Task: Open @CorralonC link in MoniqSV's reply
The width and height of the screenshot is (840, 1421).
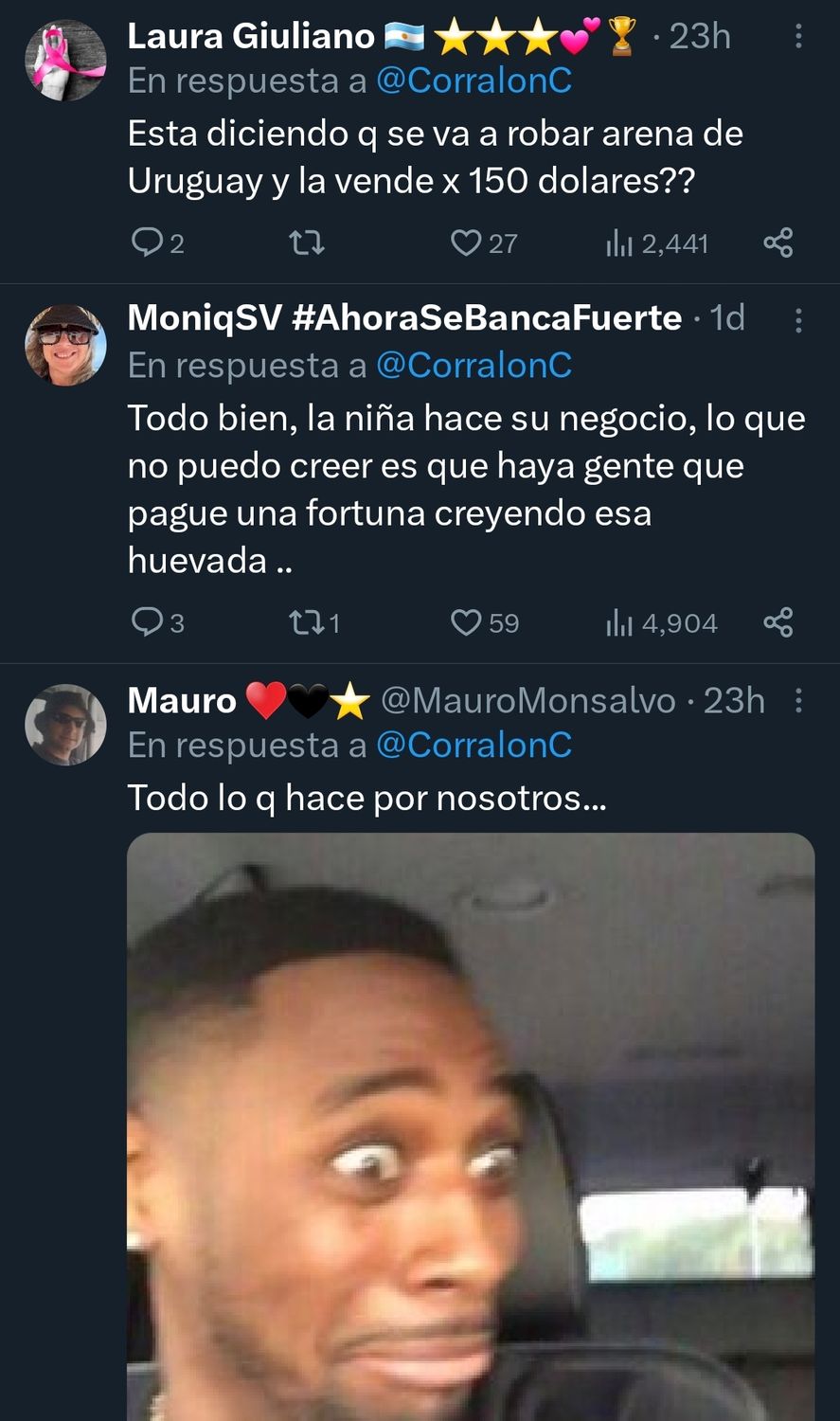Action: (x=474, y=366)
